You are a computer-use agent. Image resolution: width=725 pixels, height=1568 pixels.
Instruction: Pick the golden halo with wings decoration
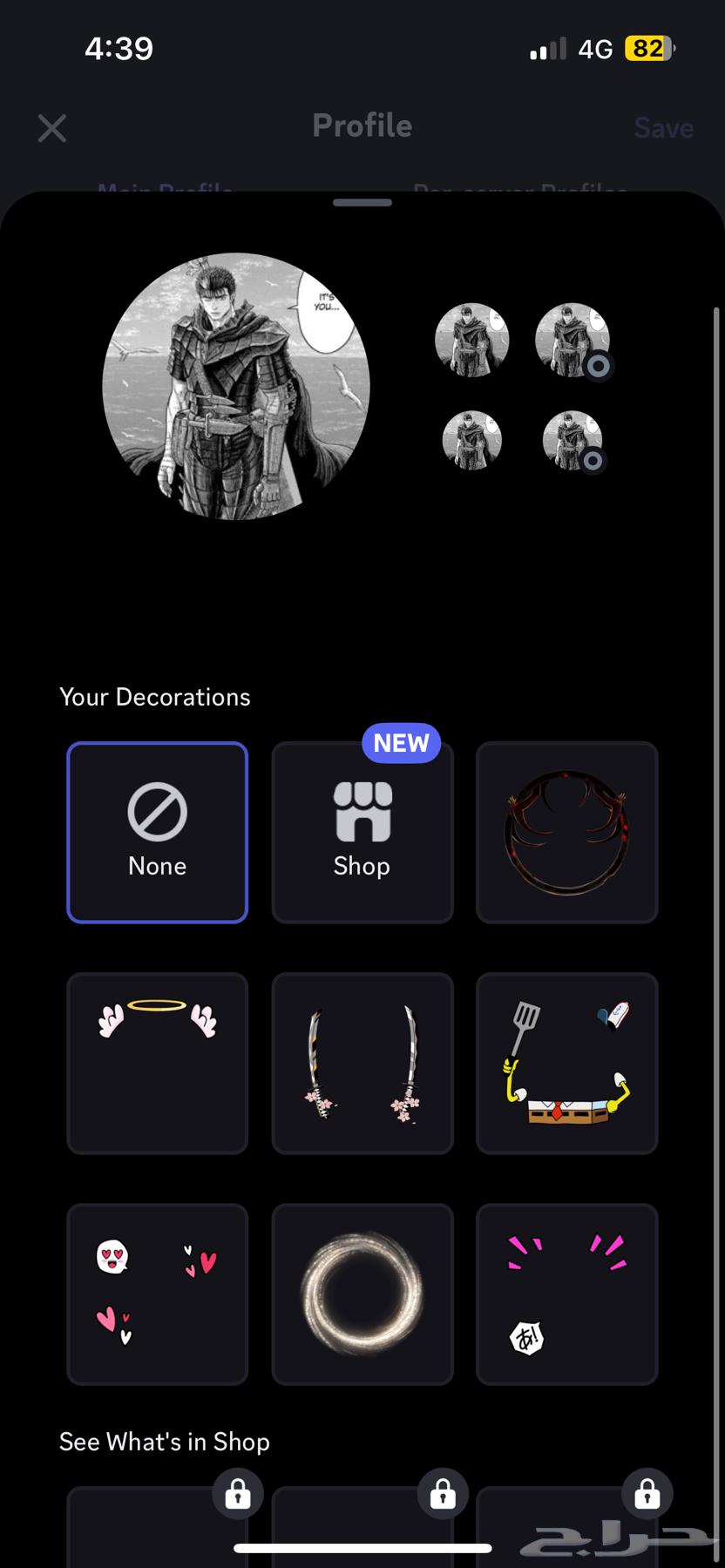tap(157, 1063)
